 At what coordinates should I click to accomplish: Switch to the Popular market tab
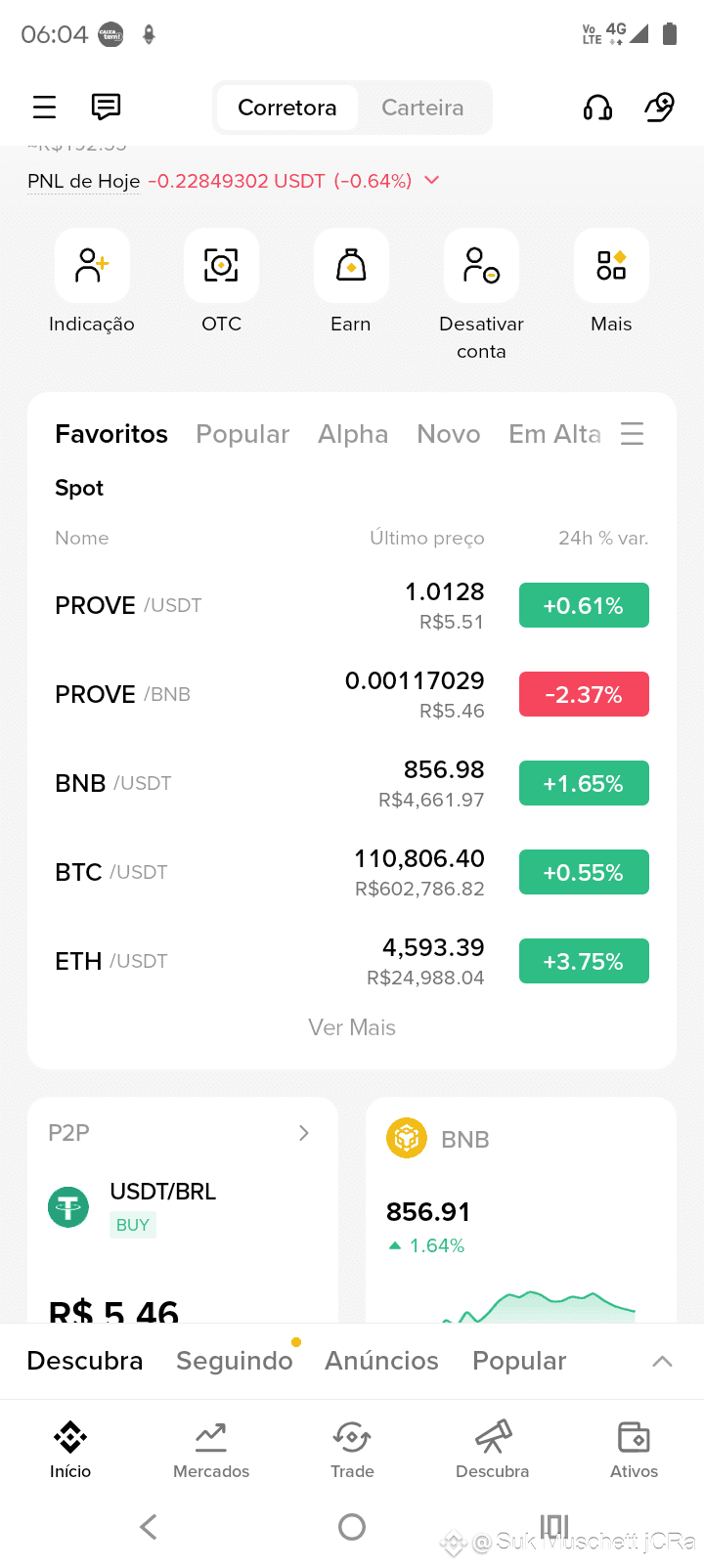(242, 434)
